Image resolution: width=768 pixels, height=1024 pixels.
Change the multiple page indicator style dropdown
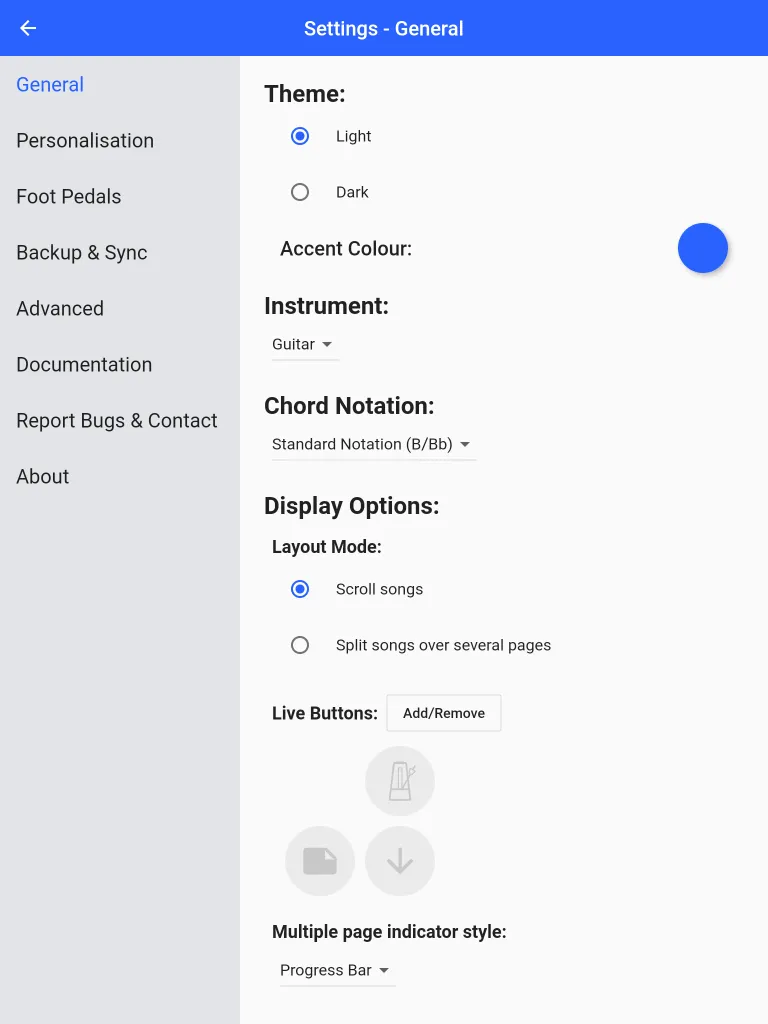[337, 970]
